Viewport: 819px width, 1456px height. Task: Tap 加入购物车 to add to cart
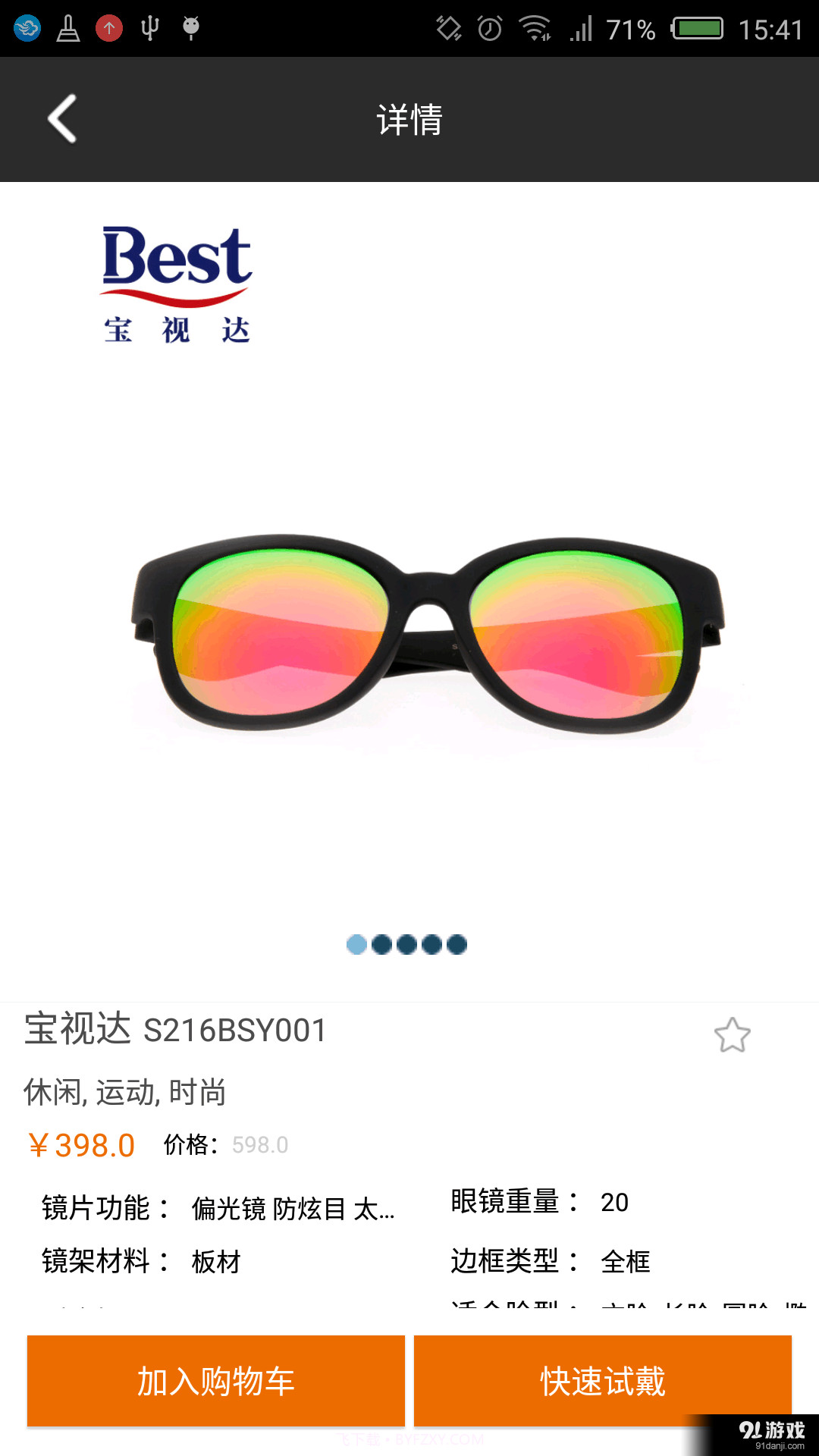[x=216, y=1381]
